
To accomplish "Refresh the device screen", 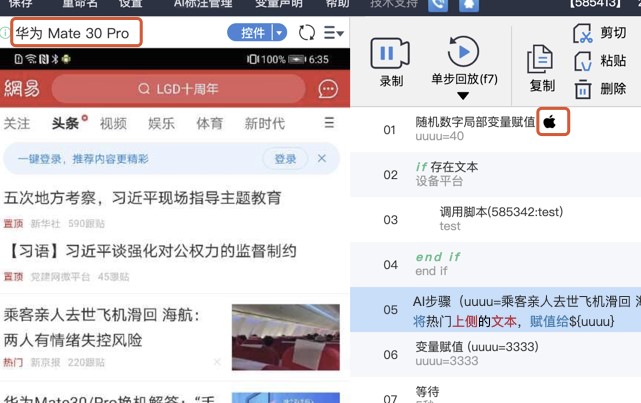I will 307,33.
